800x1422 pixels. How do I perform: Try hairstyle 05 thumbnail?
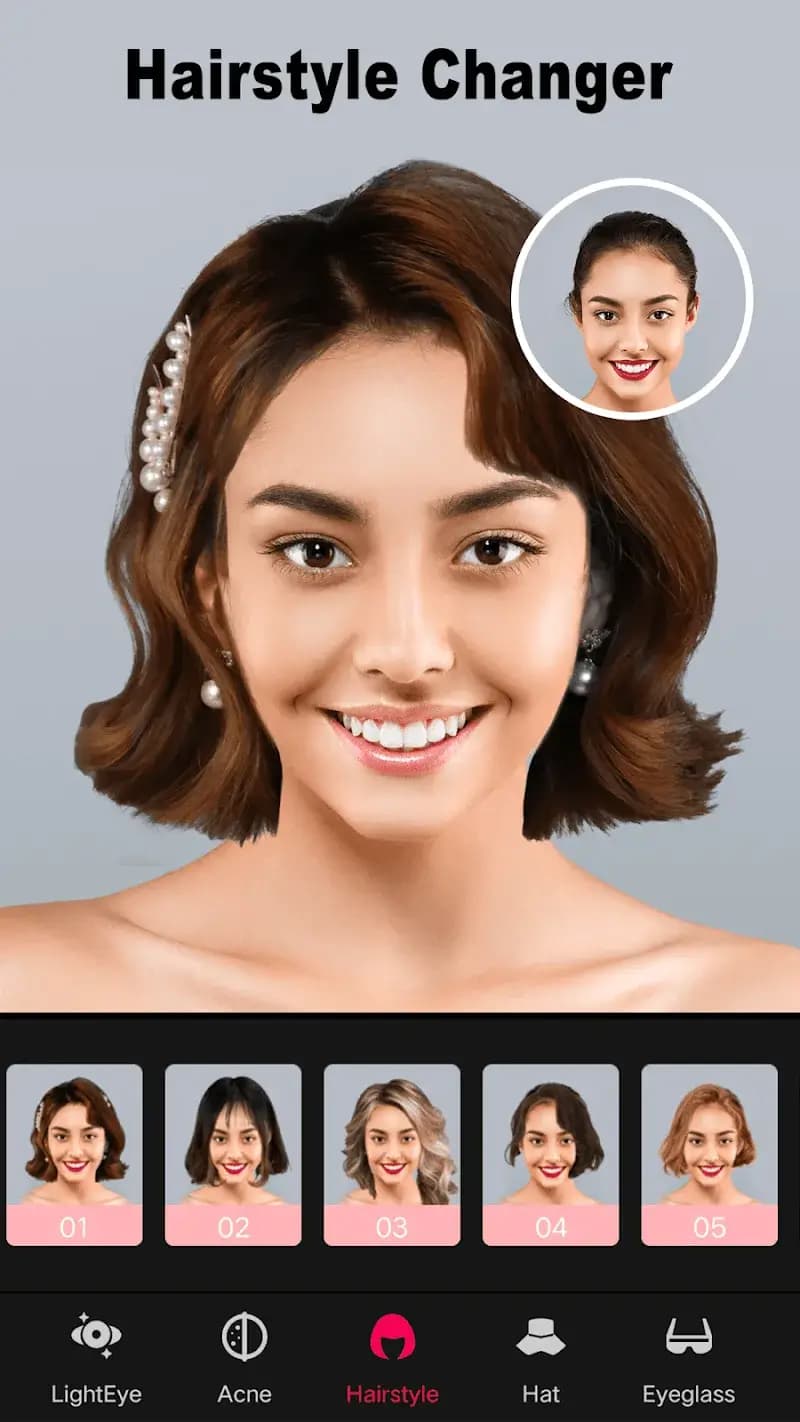(709, 1154)
